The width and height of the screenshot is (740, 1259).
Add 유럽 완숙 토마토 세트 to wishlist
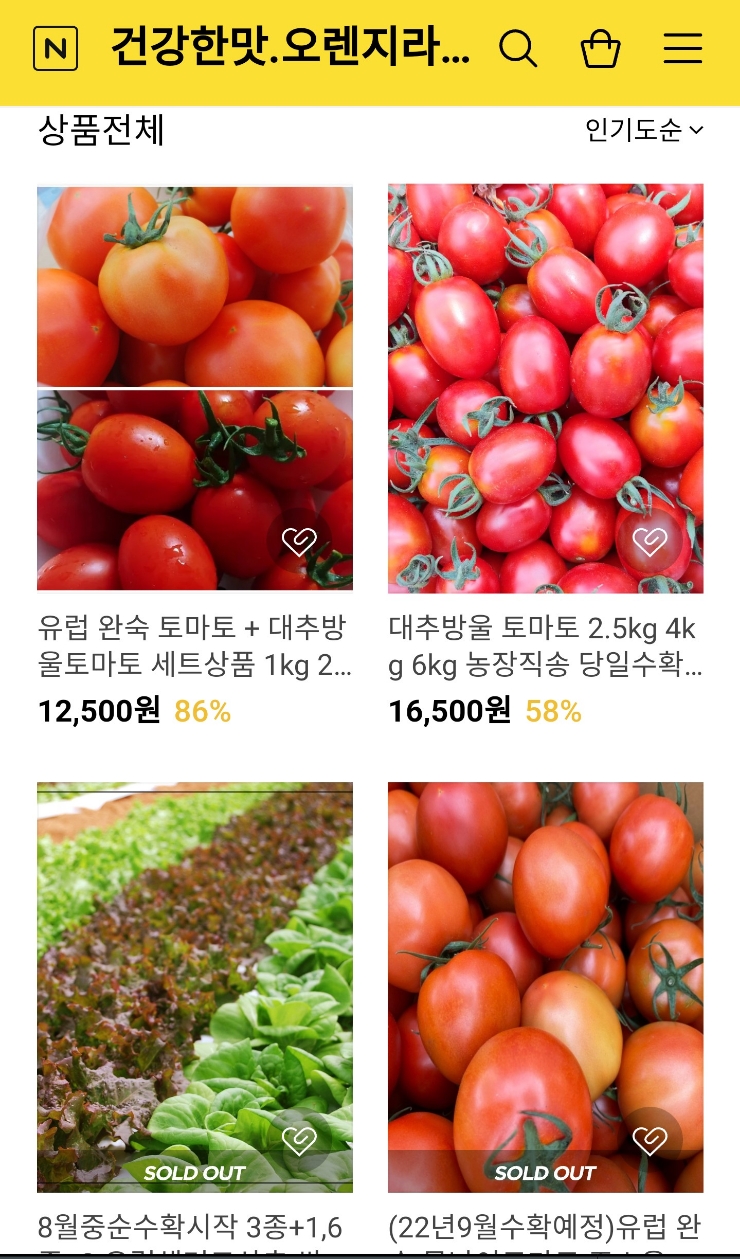click(x=299, y=542)
